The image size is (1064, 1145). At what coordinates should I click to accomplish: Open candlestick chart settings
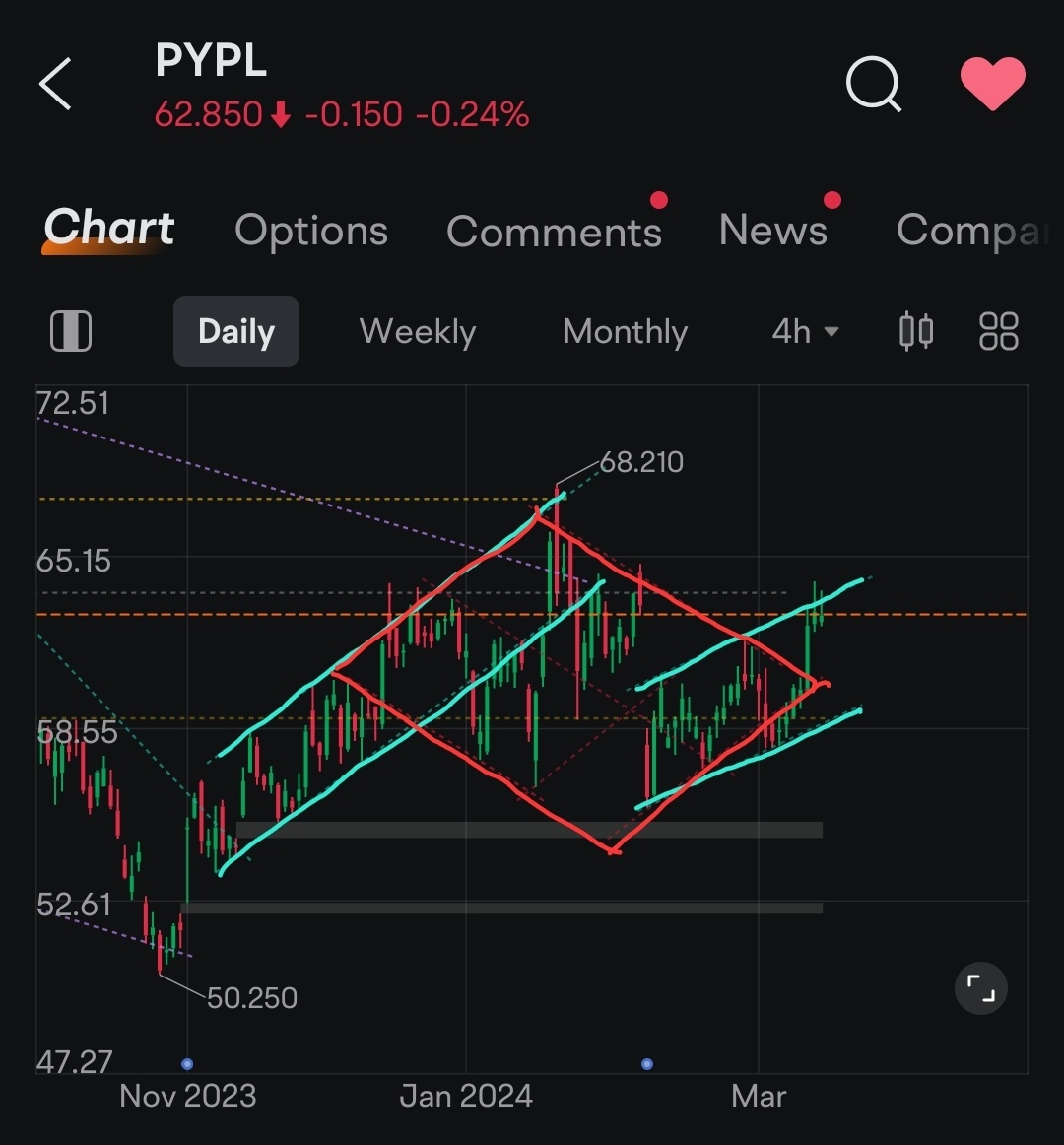pos(916,332)
